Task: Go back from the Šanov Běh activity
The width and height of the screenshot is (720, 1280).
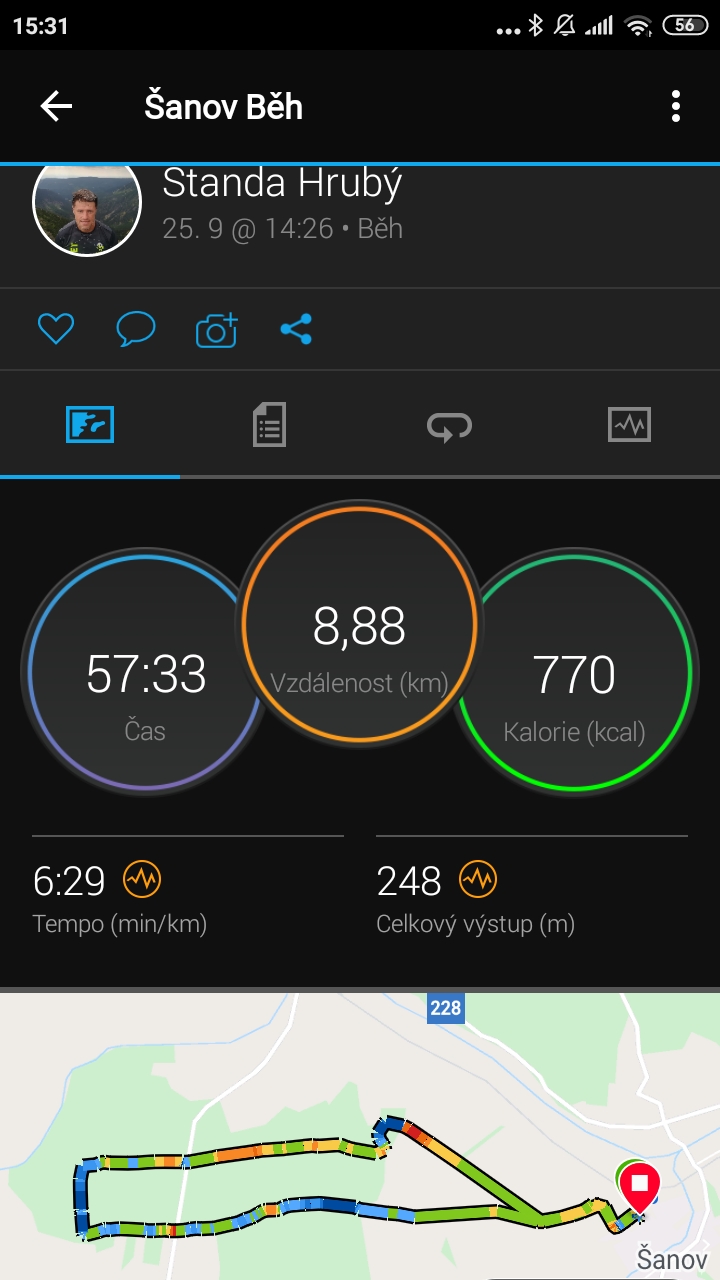Action: point(56,106)
